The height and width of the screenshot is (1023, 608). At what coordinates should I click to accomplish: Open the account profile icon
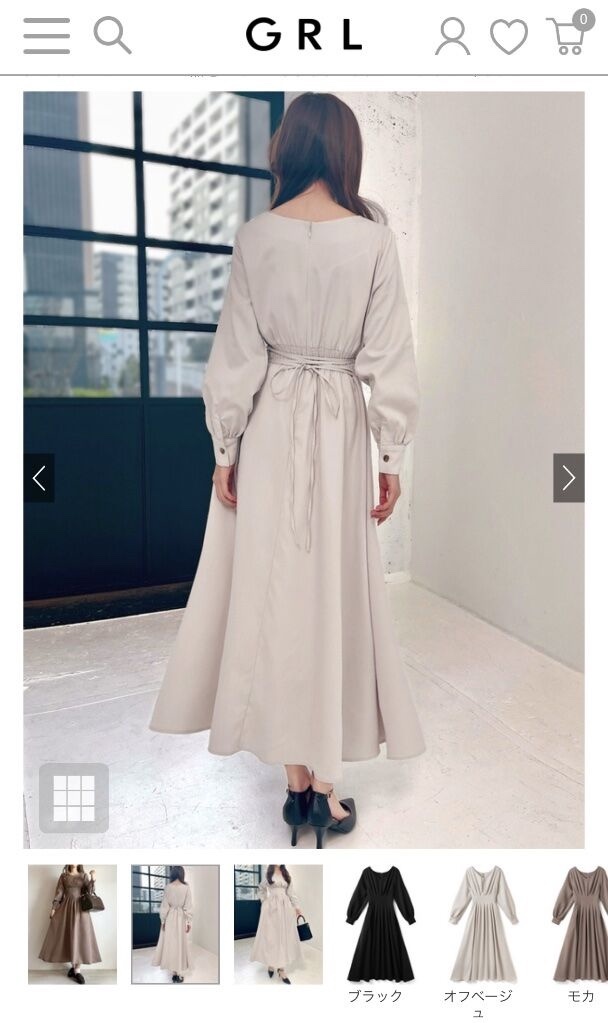(x=452, y=37)
